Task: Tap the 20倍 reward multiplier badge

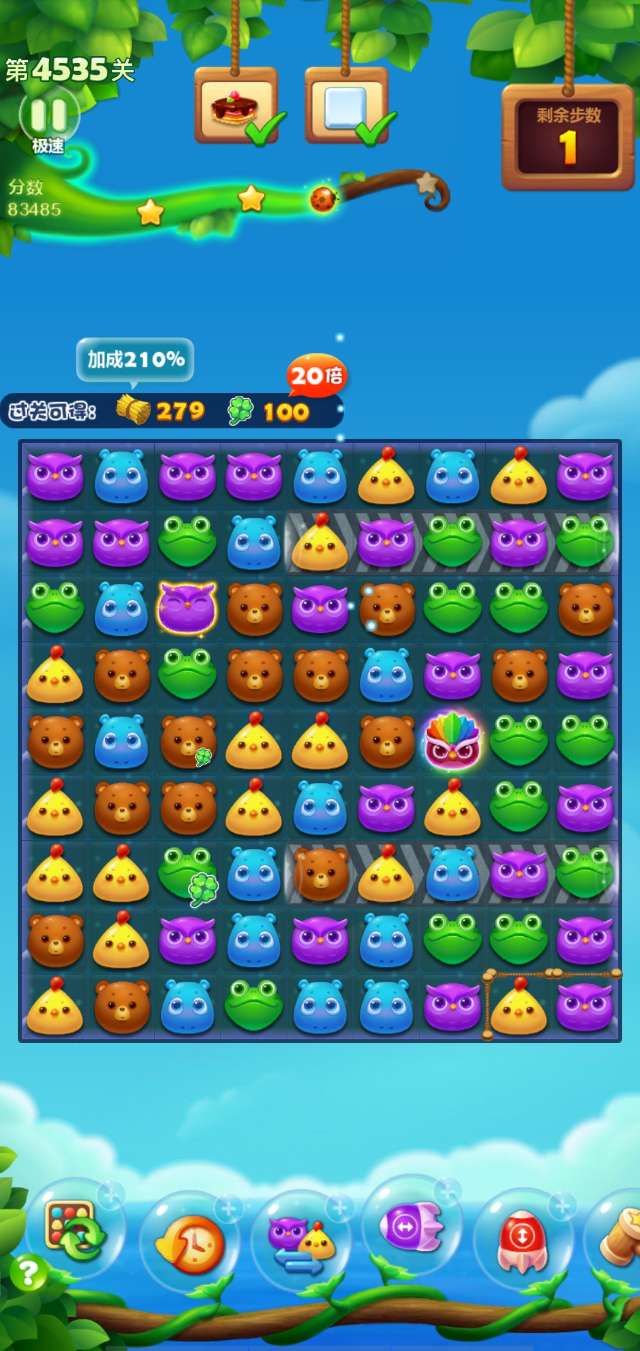Action: 316,376
